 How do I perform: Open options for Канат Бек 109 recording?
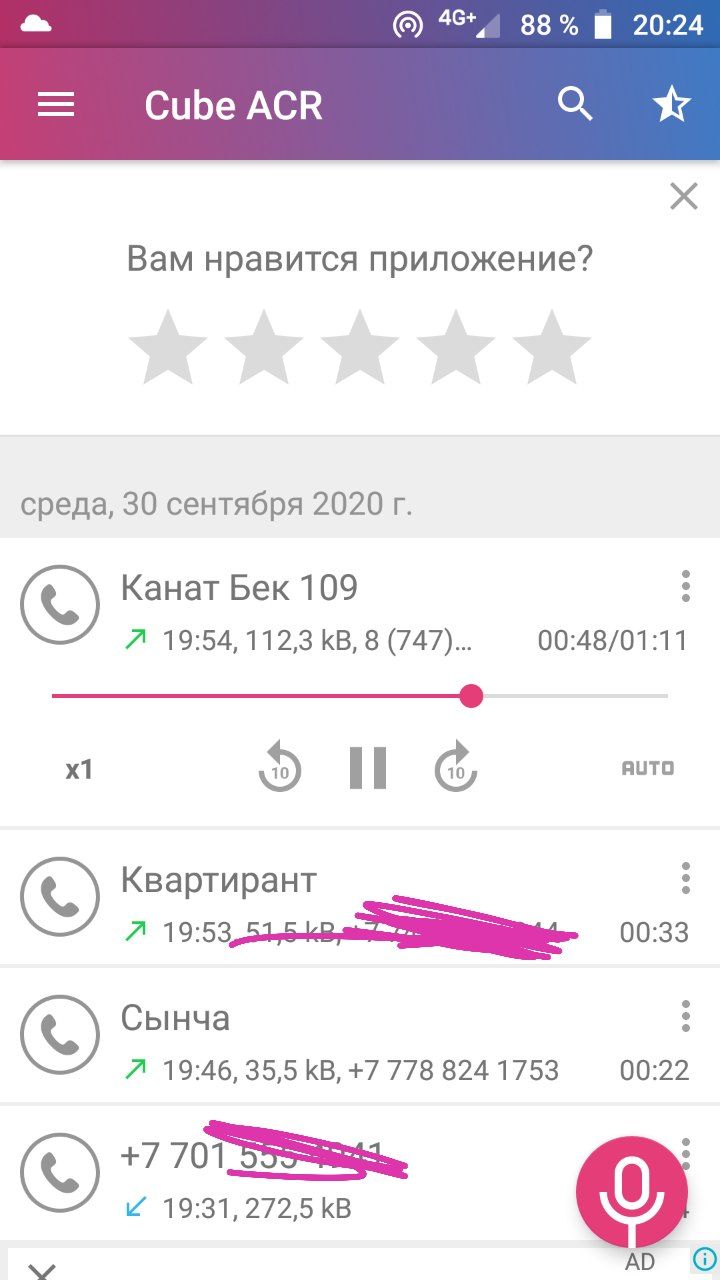(685, 586)
